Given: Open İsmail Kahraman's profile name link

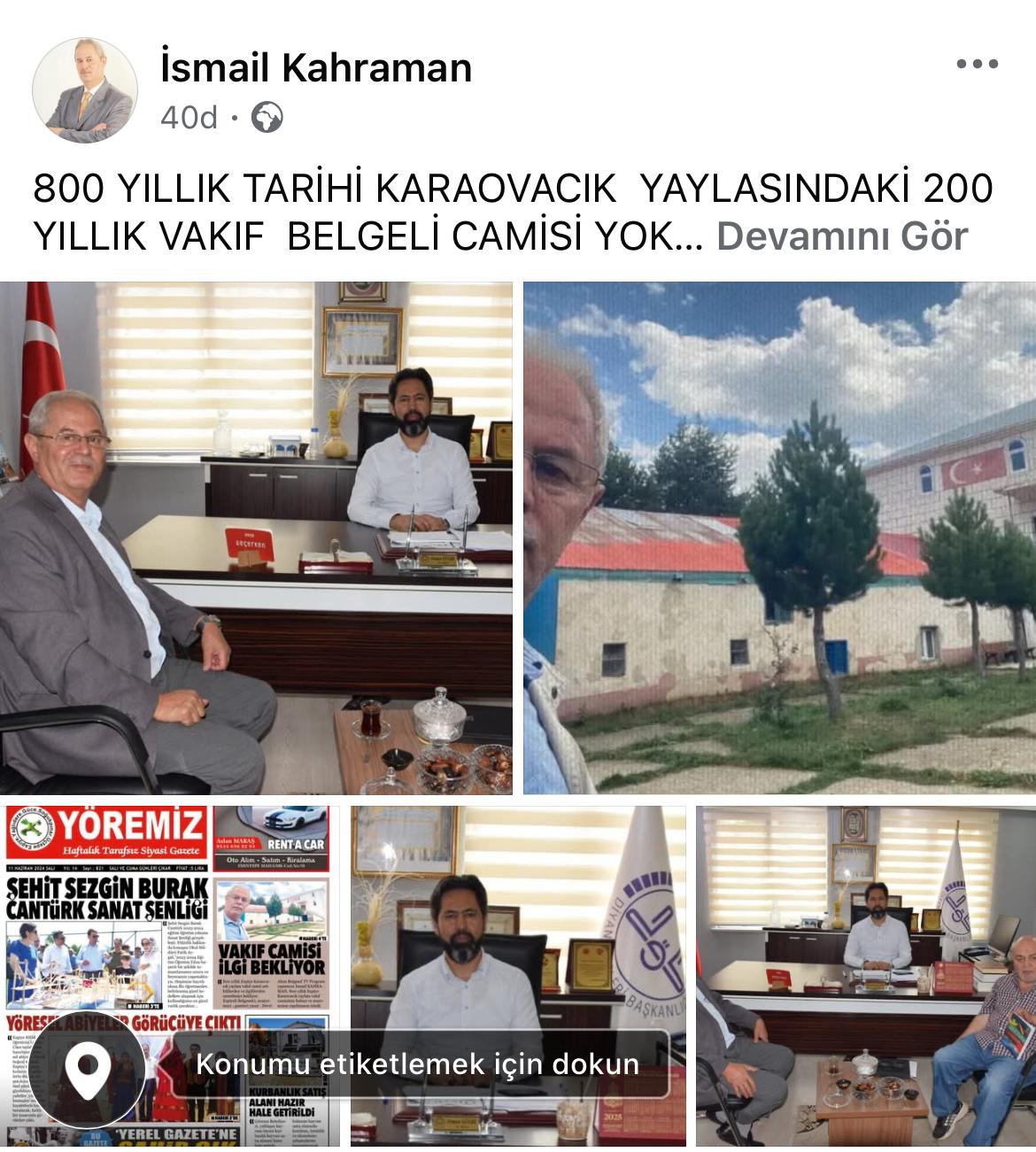Looking at the screenshot, I should (316, 68).
